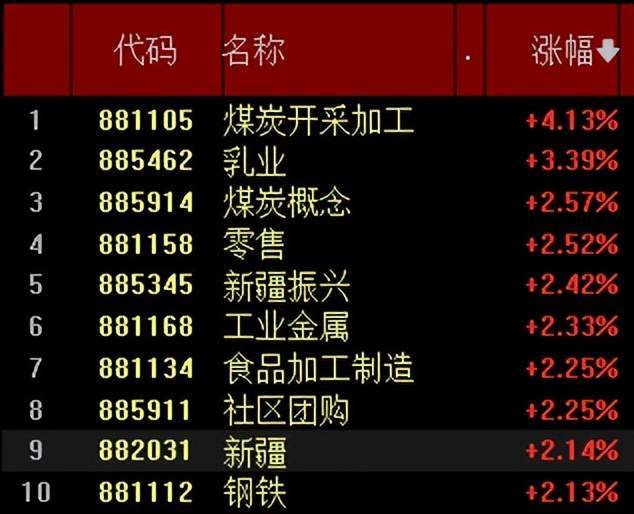Viewport: 634px width, 514px height.
Task: Open the 煤炭开采加工 sector row
Action: click(x=318, y=121)
